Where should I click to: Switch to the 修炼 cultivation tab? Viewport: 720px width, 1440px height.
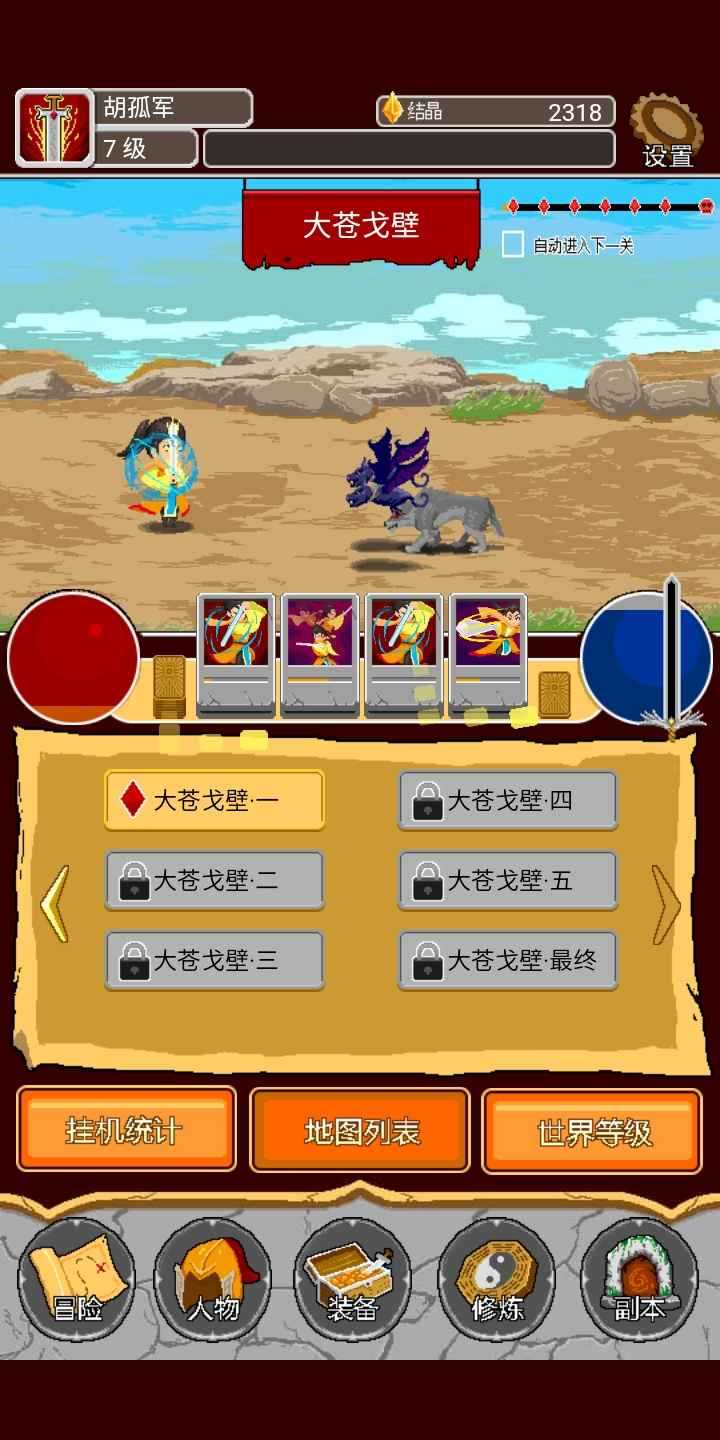point(497,1278)
